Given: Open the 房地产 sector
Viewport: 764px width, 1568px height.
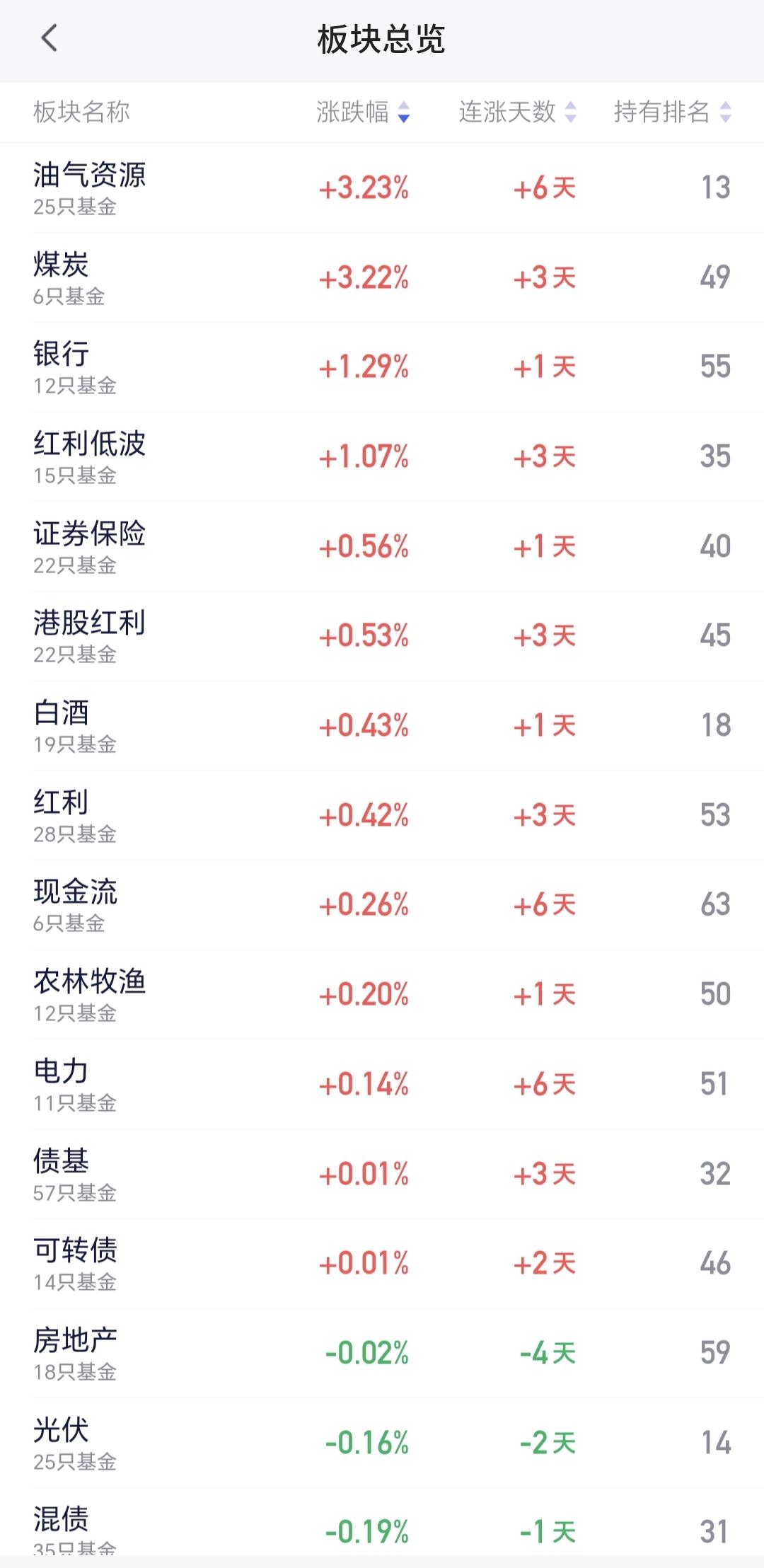Looking at the screenshot, I should point(382,1353).
